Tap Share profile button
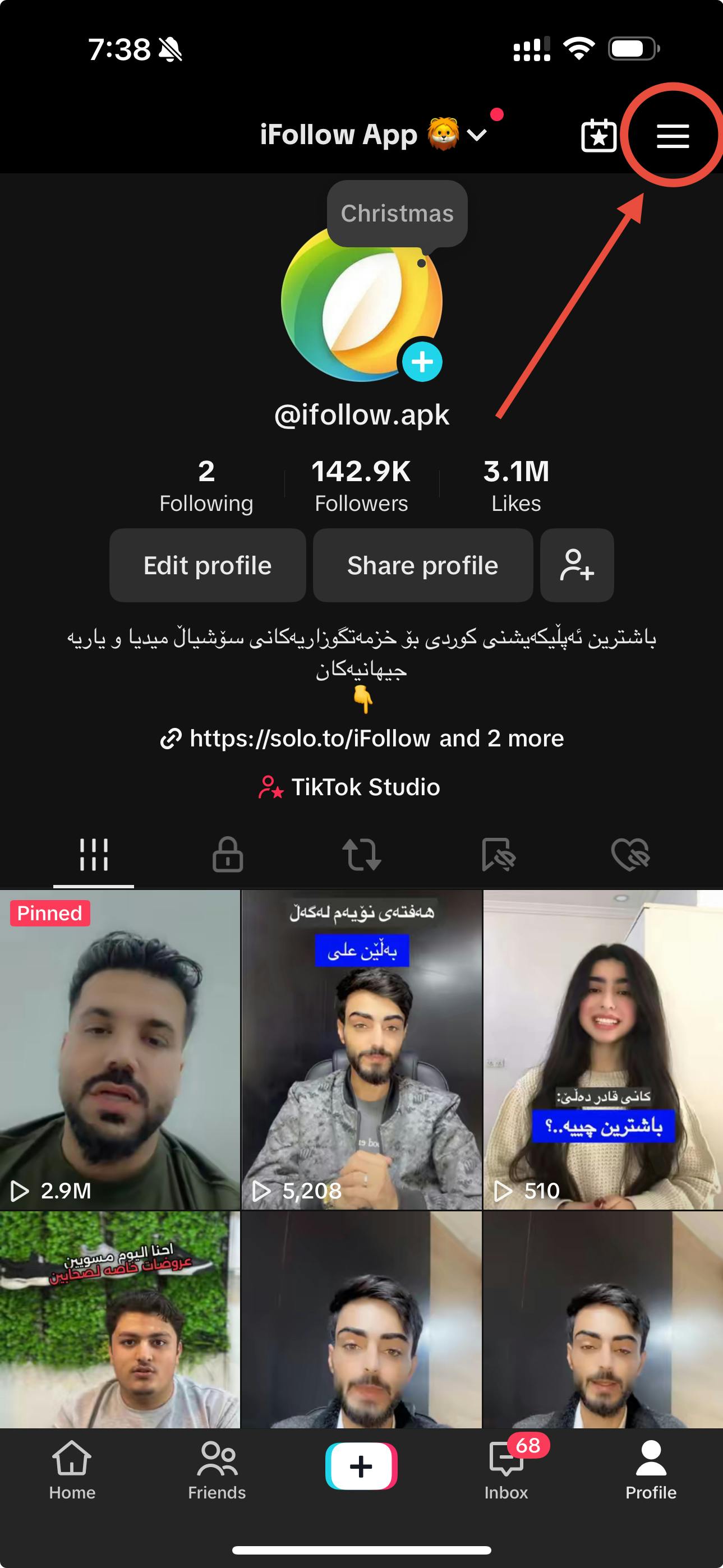The width and height of the screenshot is (723, 1568). pos(422,565)
